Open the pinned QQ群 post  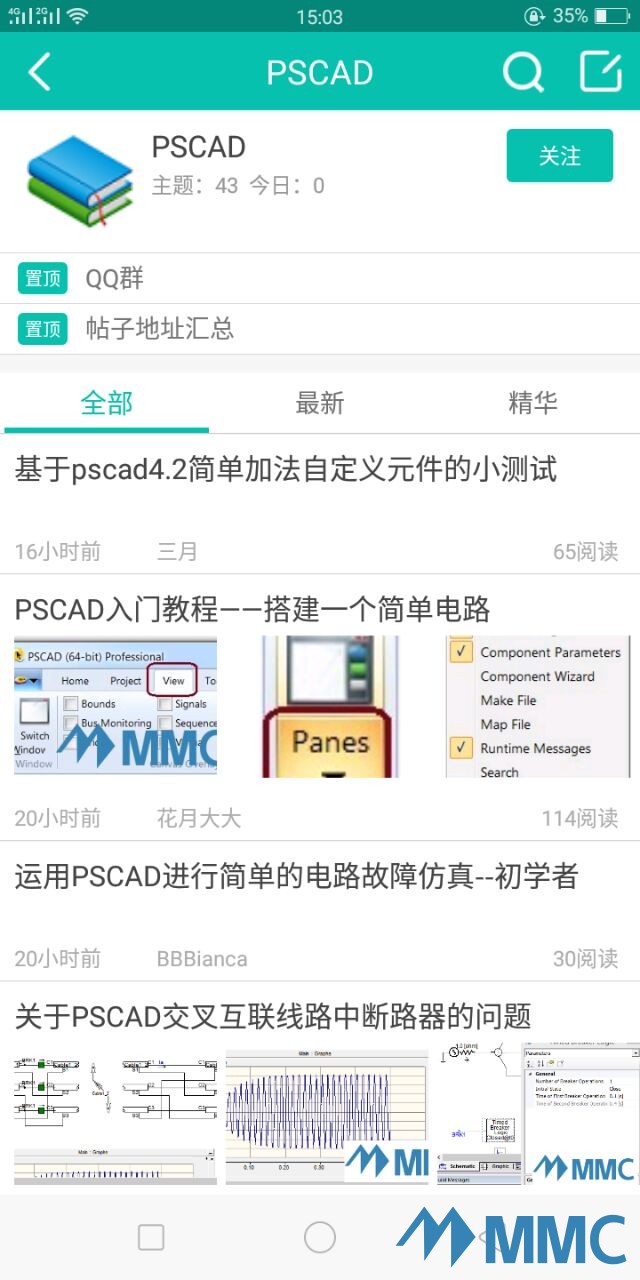(115, 278)
